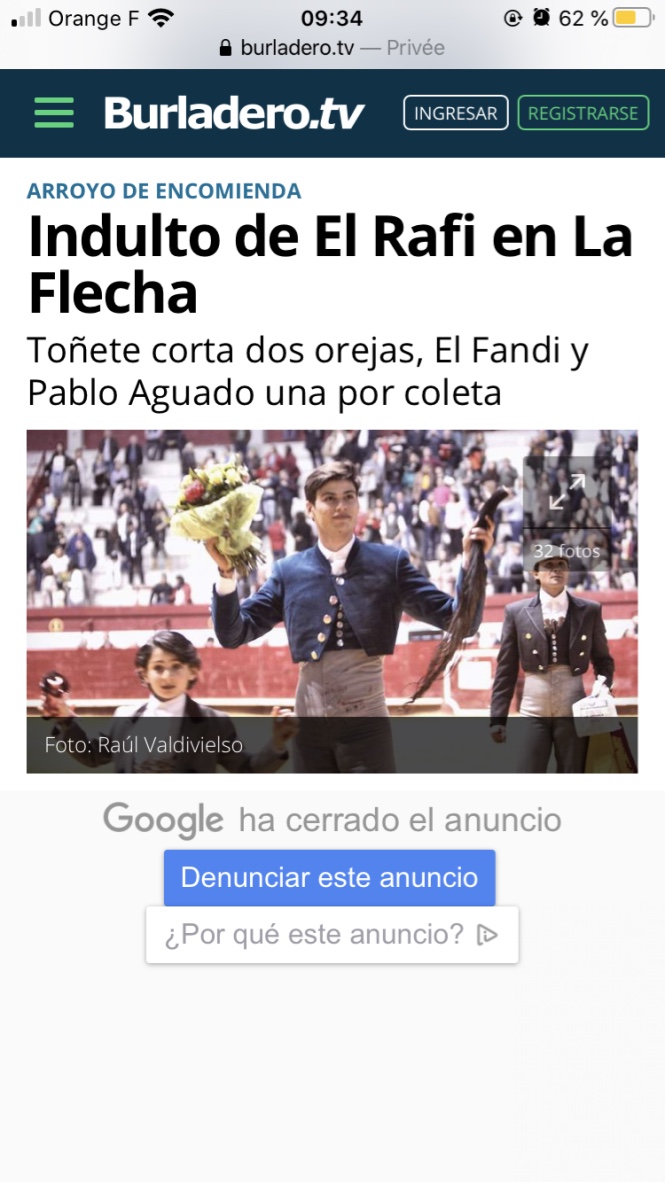This screenshot has height=1182, width=665.
Task: Expand the photo gallery to fullscreen
Action: tap(566, 492)
